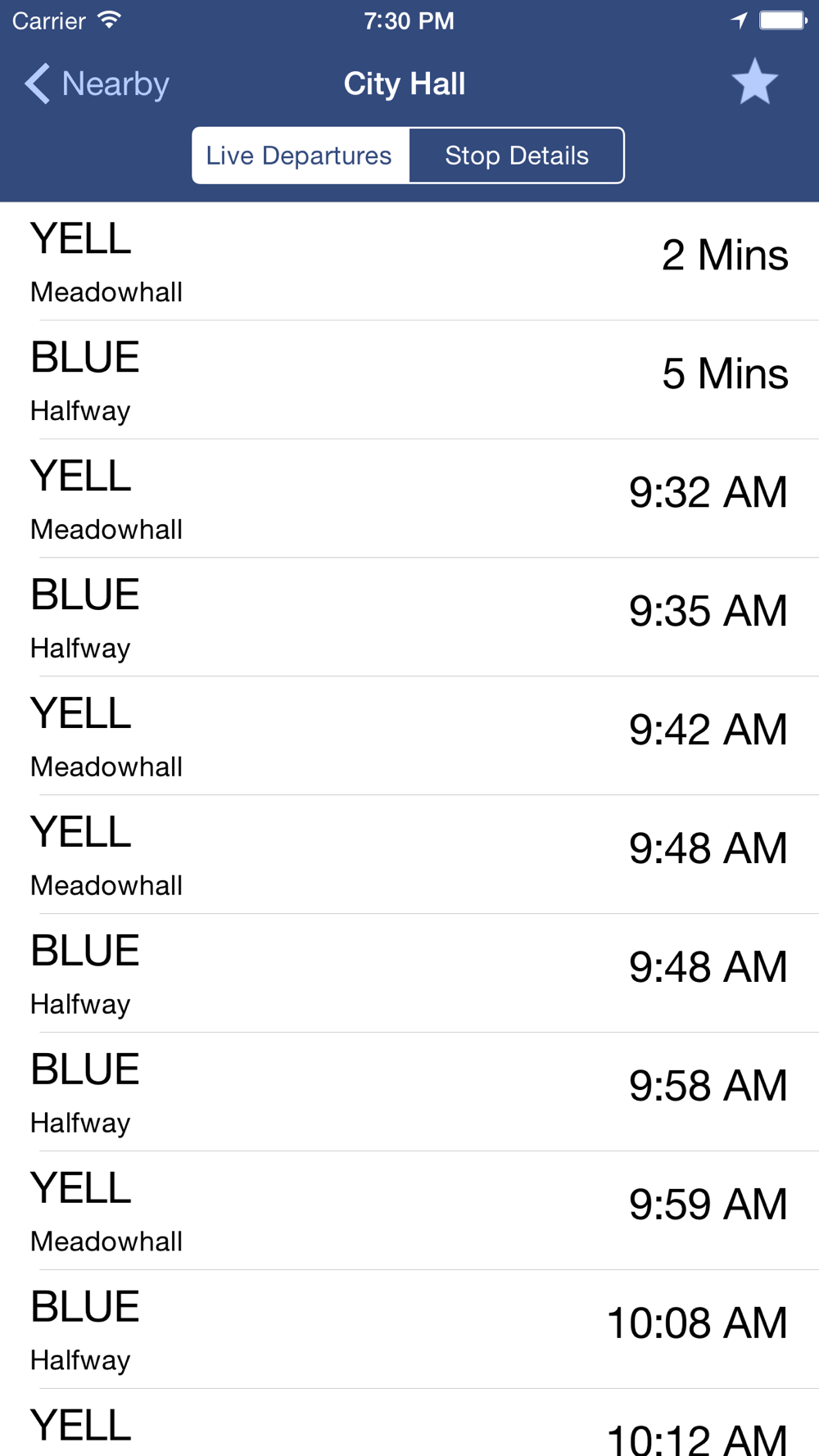Tap the BLUE Halfway 9:35 AM departure
Image resolution: width=819 pixels, height=1456 pixels.
click(409, 617)
